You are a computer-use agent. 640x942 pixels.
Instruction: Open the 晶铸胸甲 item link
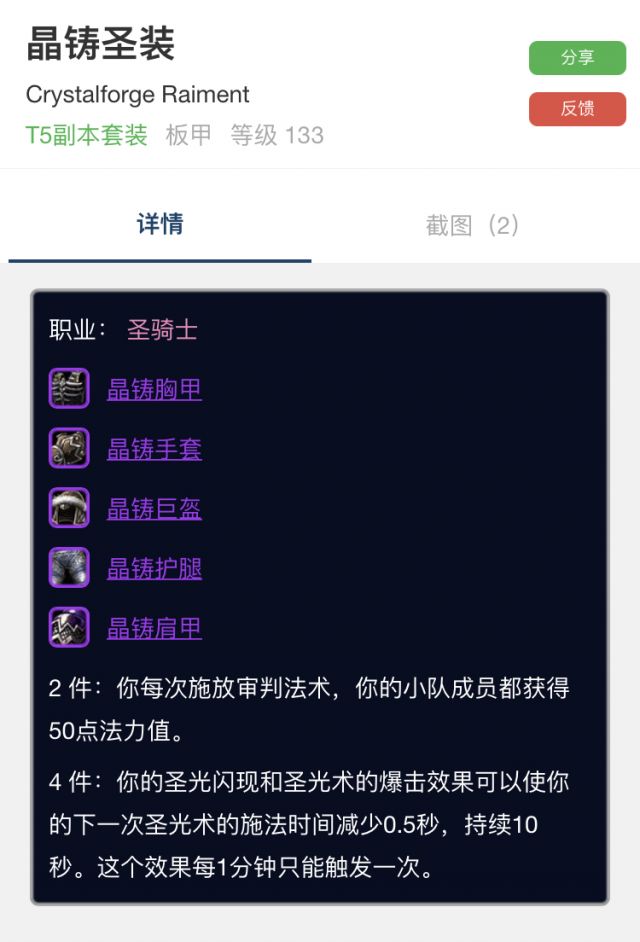coord(154,389)
